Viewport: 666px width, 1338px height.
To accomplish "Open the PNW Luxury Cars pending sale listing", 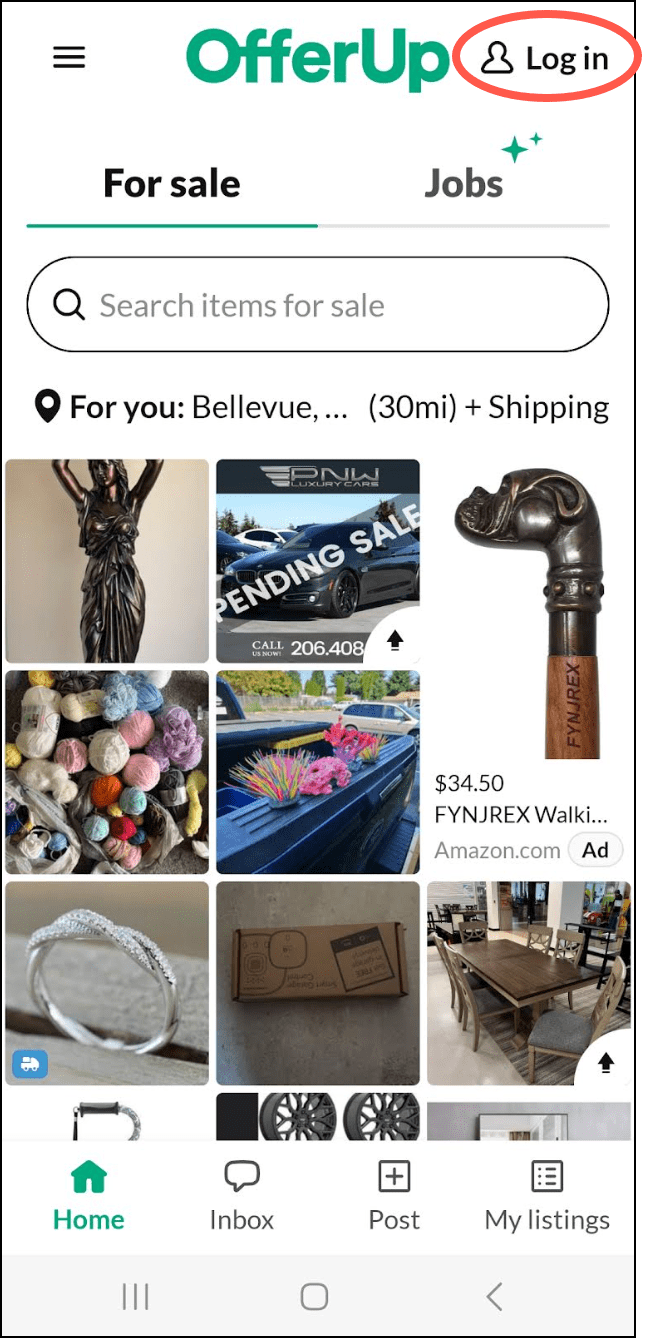I will (x=318, y=560).
